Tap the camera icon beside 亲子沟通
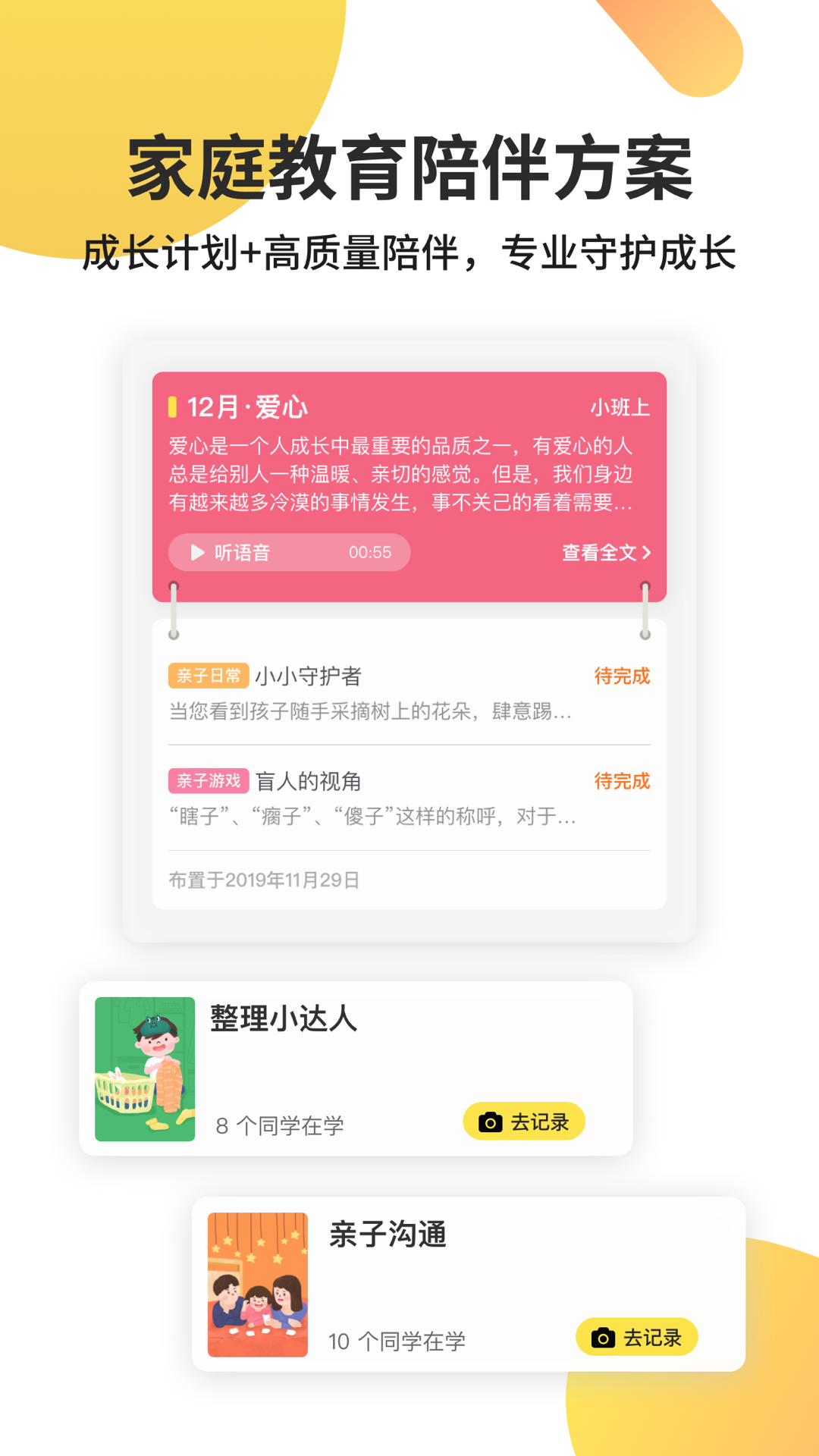Image resolution: width=819 pixels, height=1456 pixels. pos(604,1337)
